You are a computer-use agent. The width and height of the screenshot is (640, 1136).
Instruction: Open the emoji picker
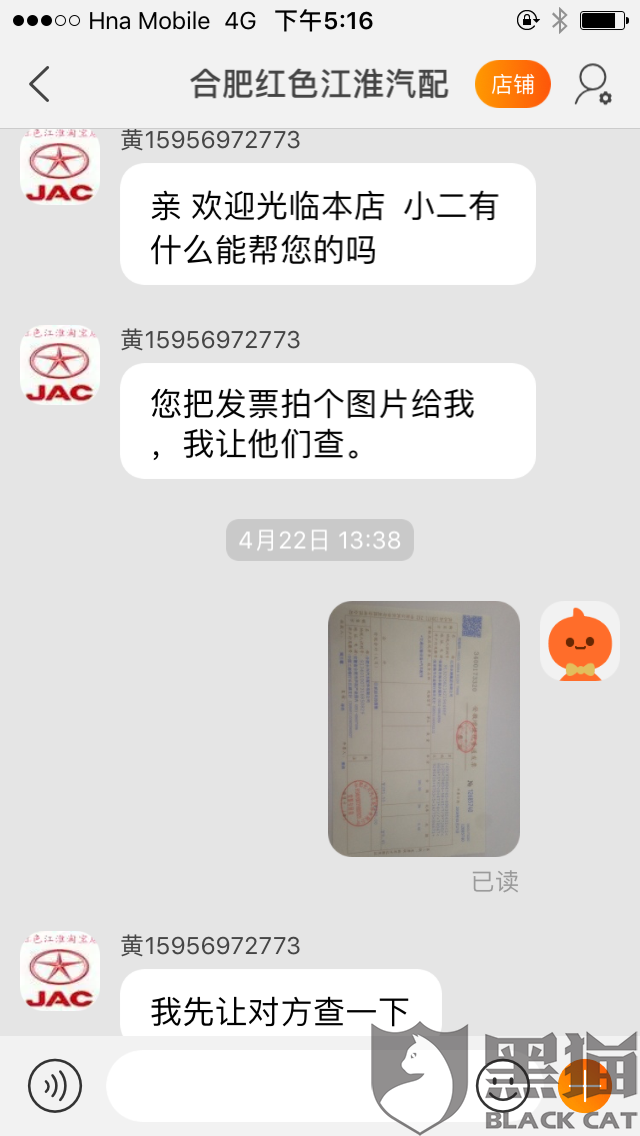[x=500, y=1085]
